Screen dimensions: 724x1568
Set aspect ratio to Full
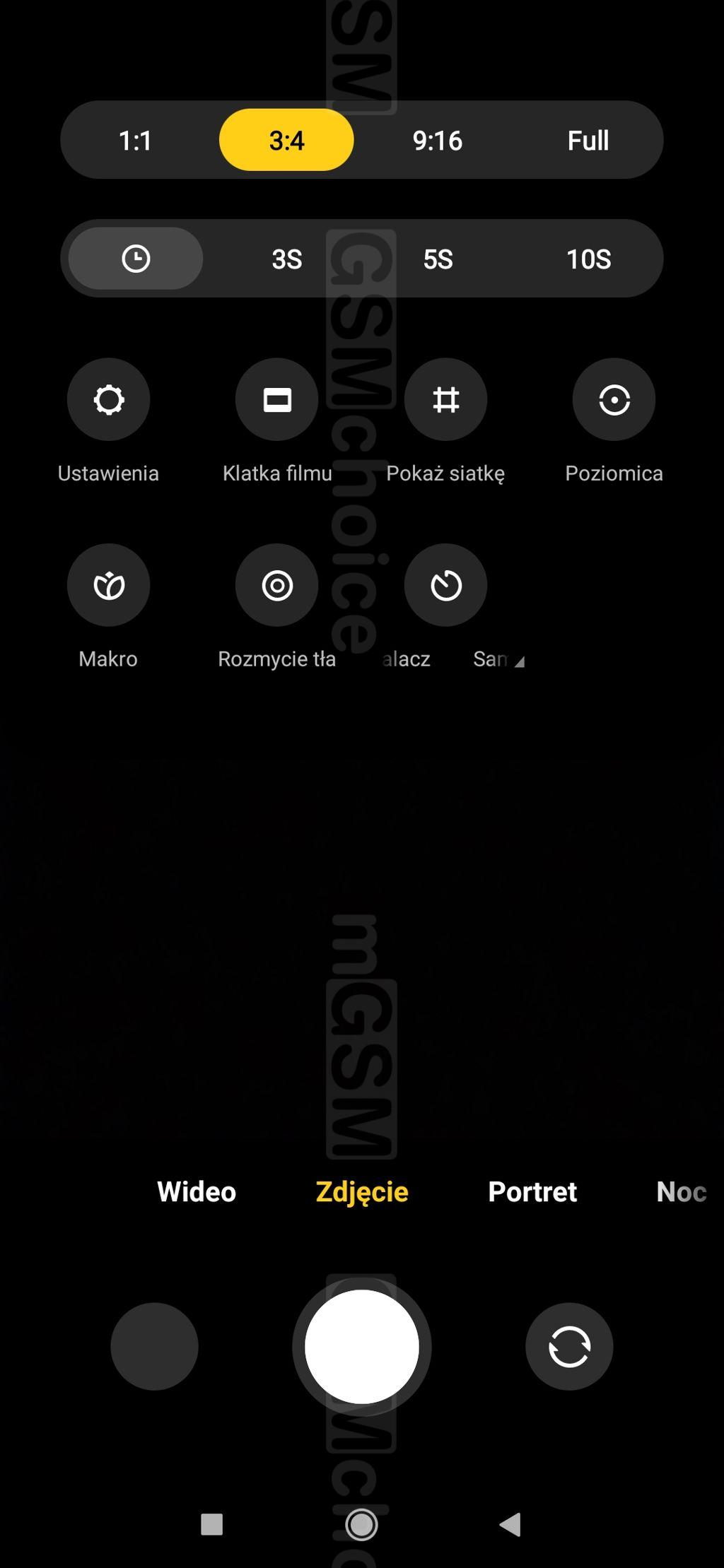[x=588, y=140]
